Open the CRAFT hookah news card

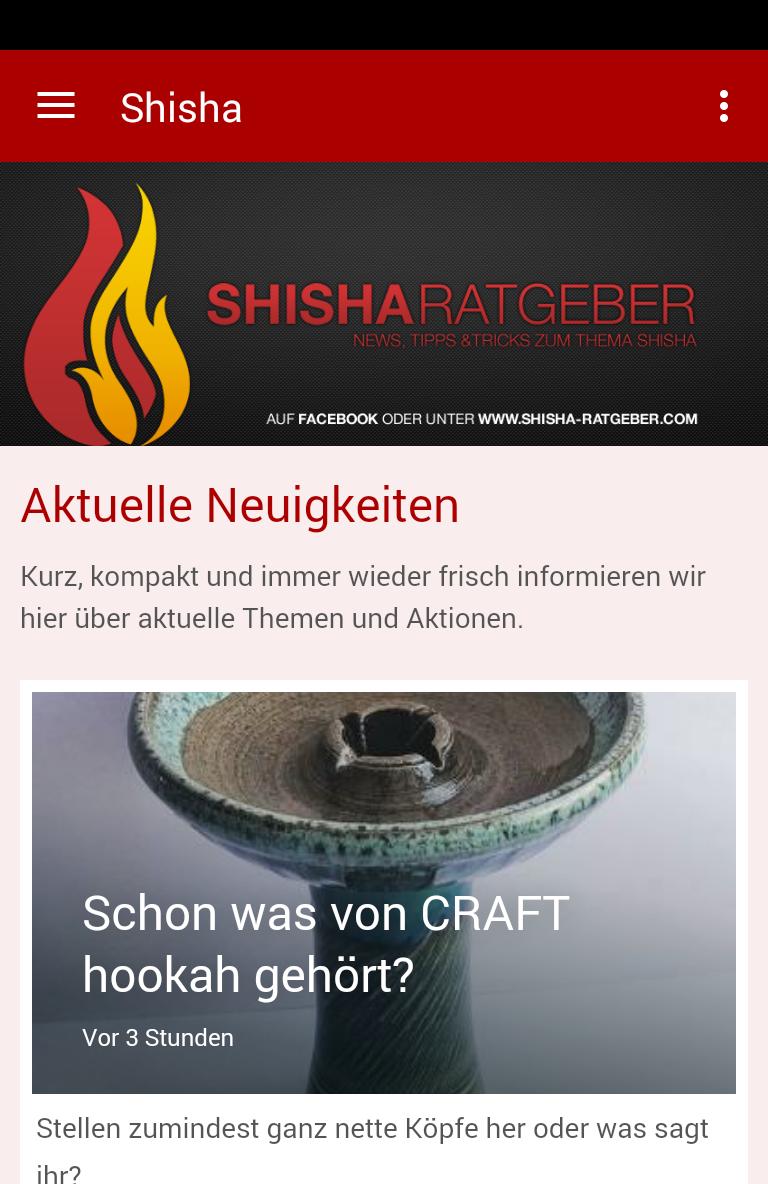pyautogui.click(x=384, y=892)
